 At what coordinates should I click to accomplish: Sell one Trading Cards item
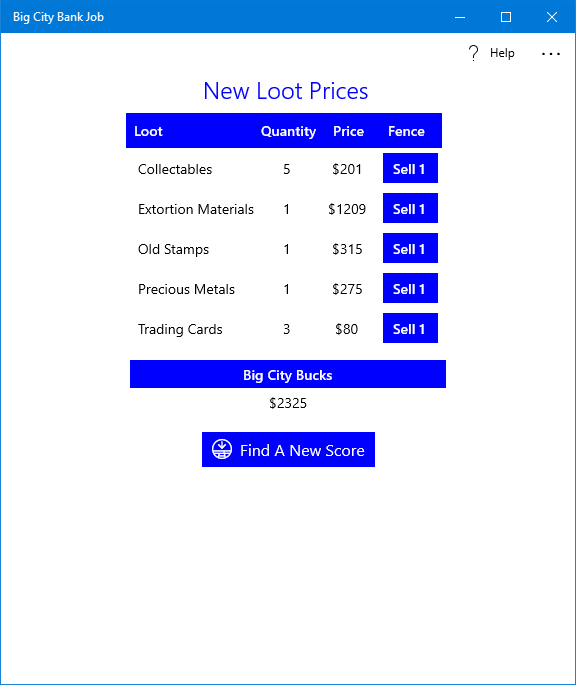coord(410,328)
